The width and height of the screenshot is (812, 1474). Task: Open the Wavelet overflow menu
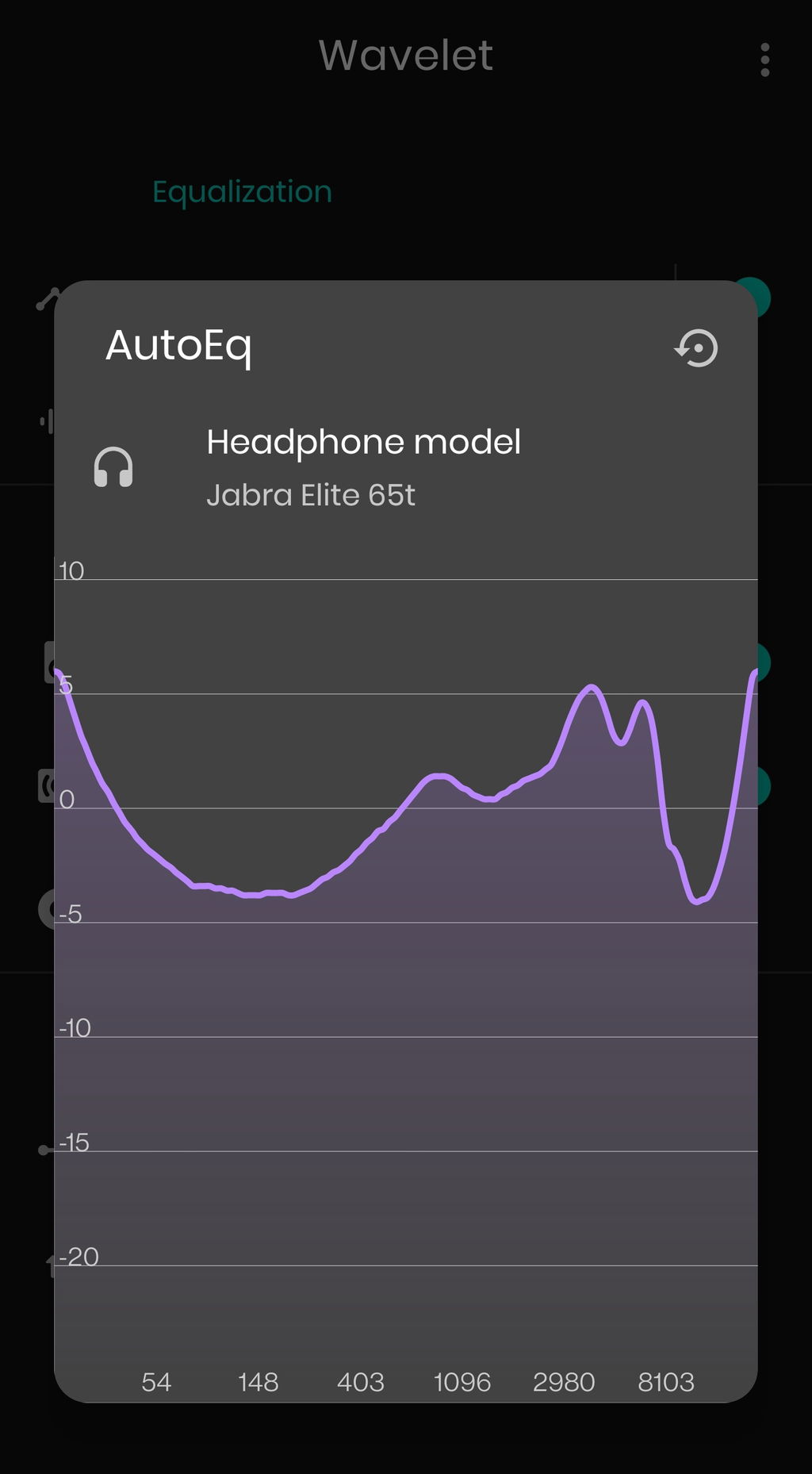tap(764, 60)
